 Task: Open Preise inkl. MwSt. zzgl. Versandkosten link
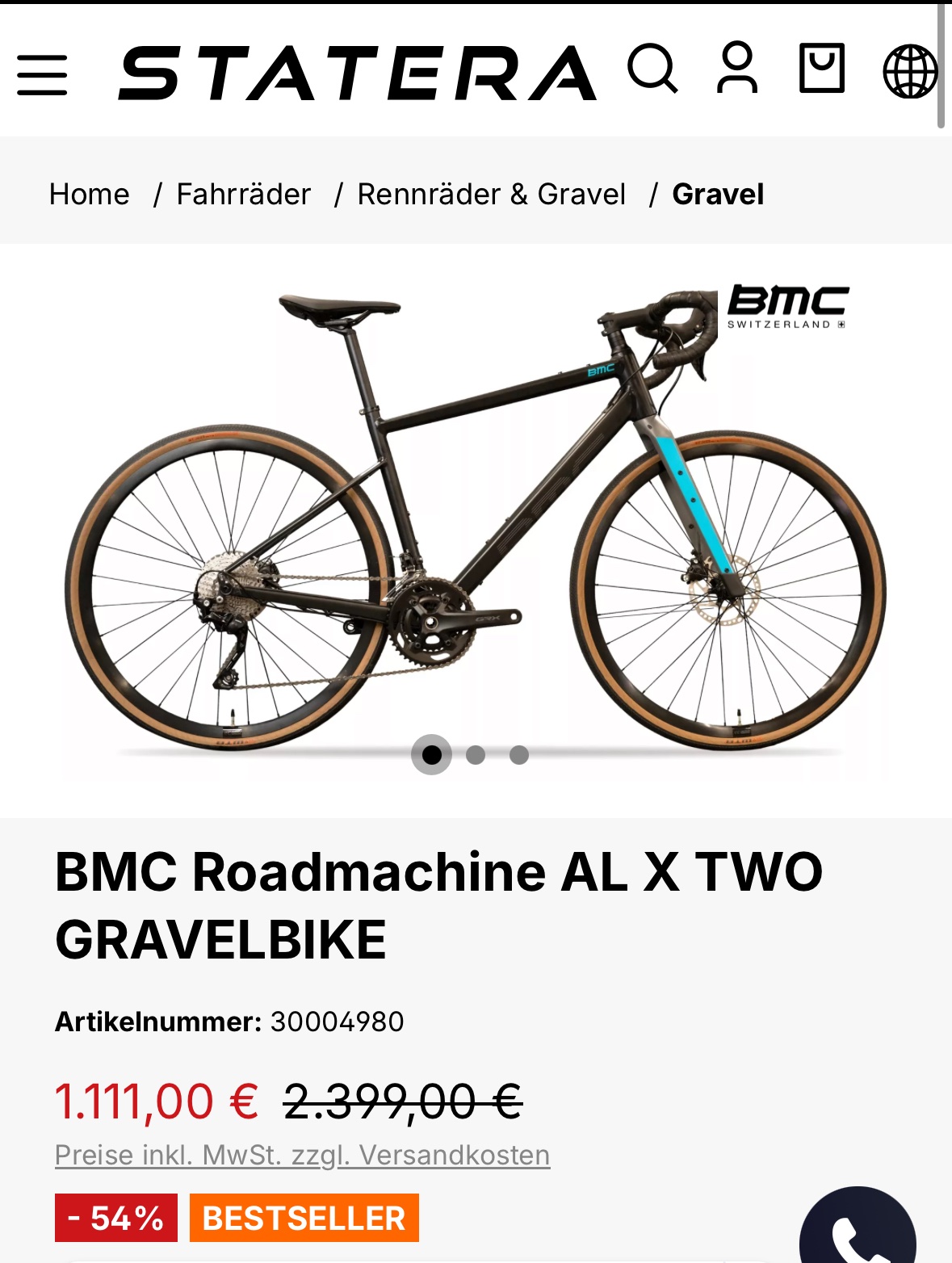(x=302, y=1155)
